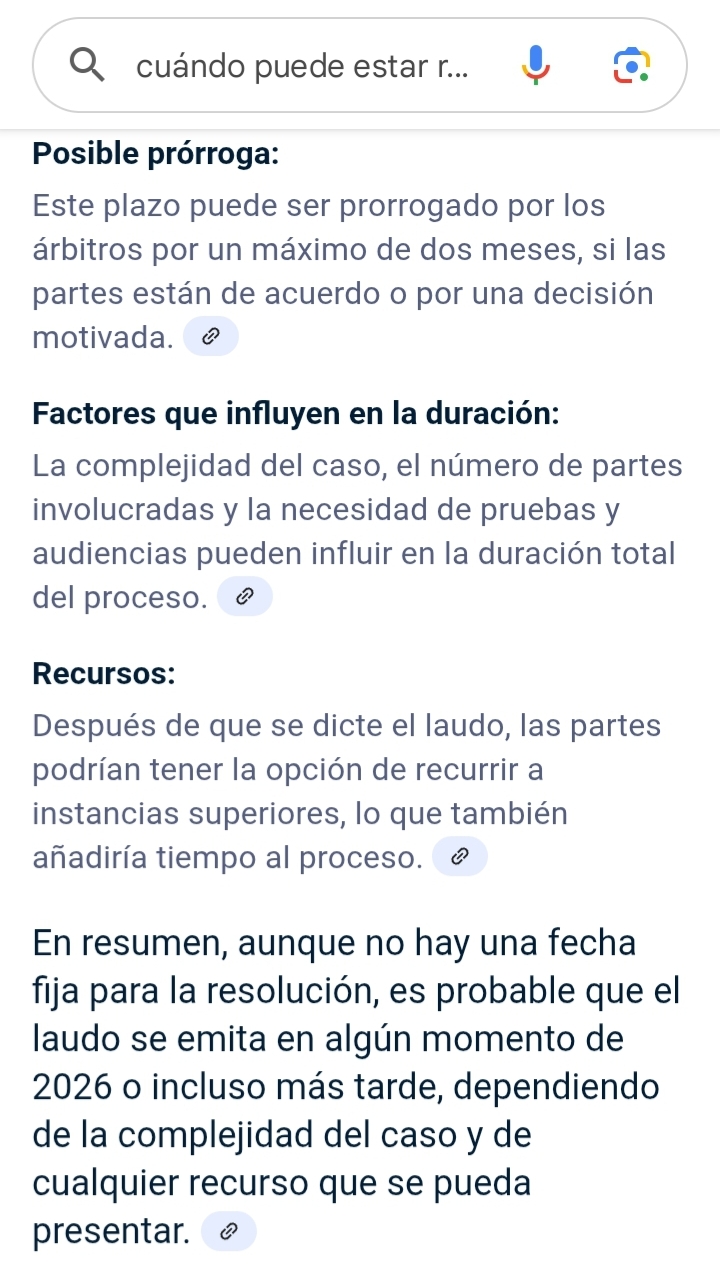Tap the magnifying glass search icon
This screenshot has height=1266, width=720.
click(87, 66)
